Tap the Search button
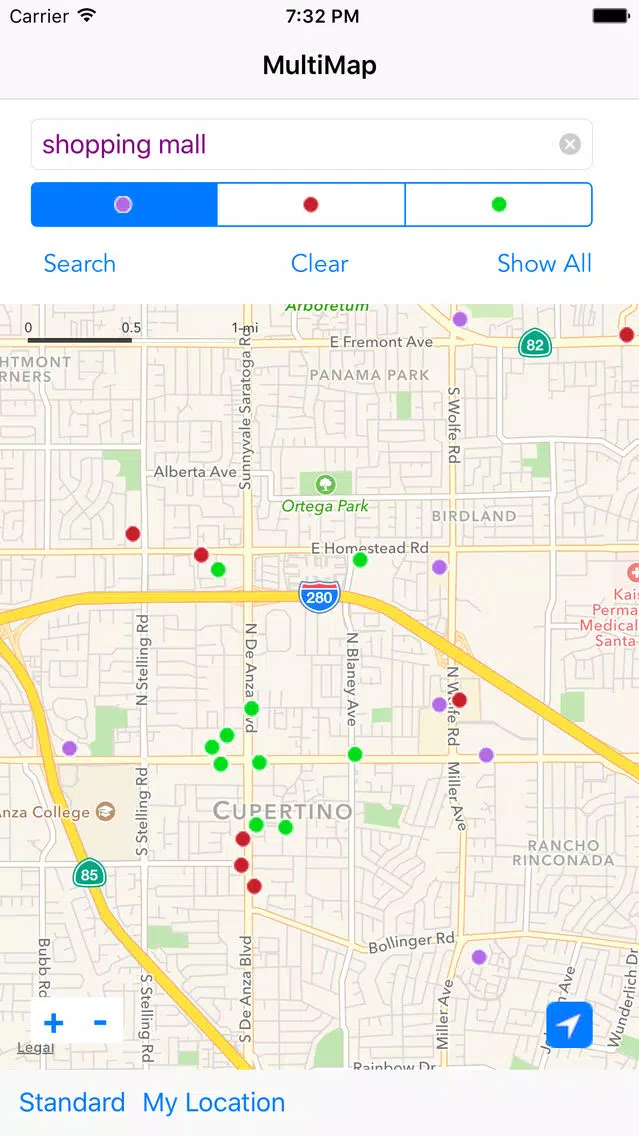The height and width of the screenshot is (1136, 639). [x=80, y=263]
